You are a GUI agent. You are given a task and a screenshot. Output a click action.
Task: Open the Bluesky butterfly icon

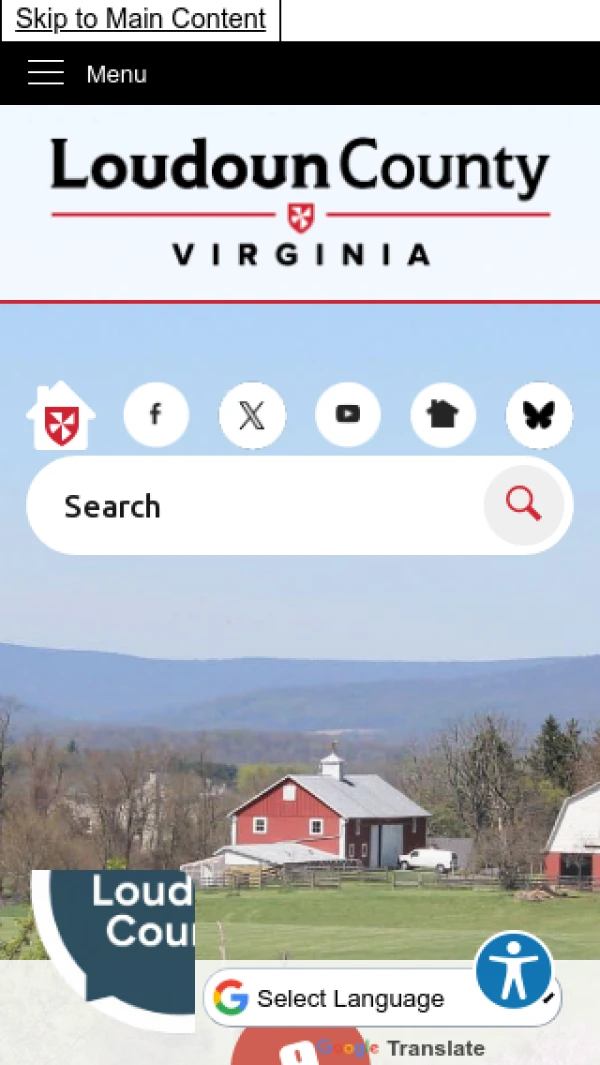539,414
